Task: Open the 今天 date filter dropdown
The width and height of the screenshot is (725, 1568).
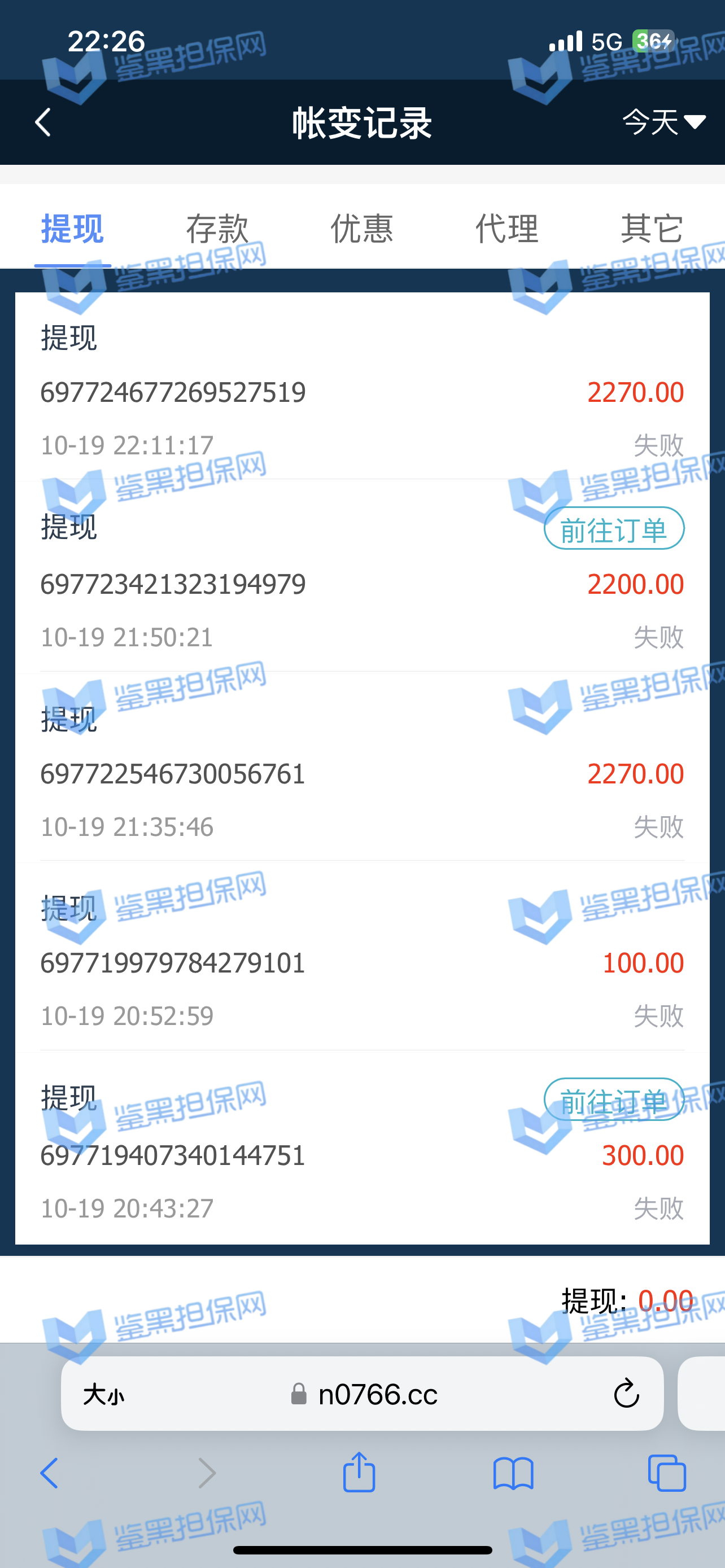Action: 663,122
